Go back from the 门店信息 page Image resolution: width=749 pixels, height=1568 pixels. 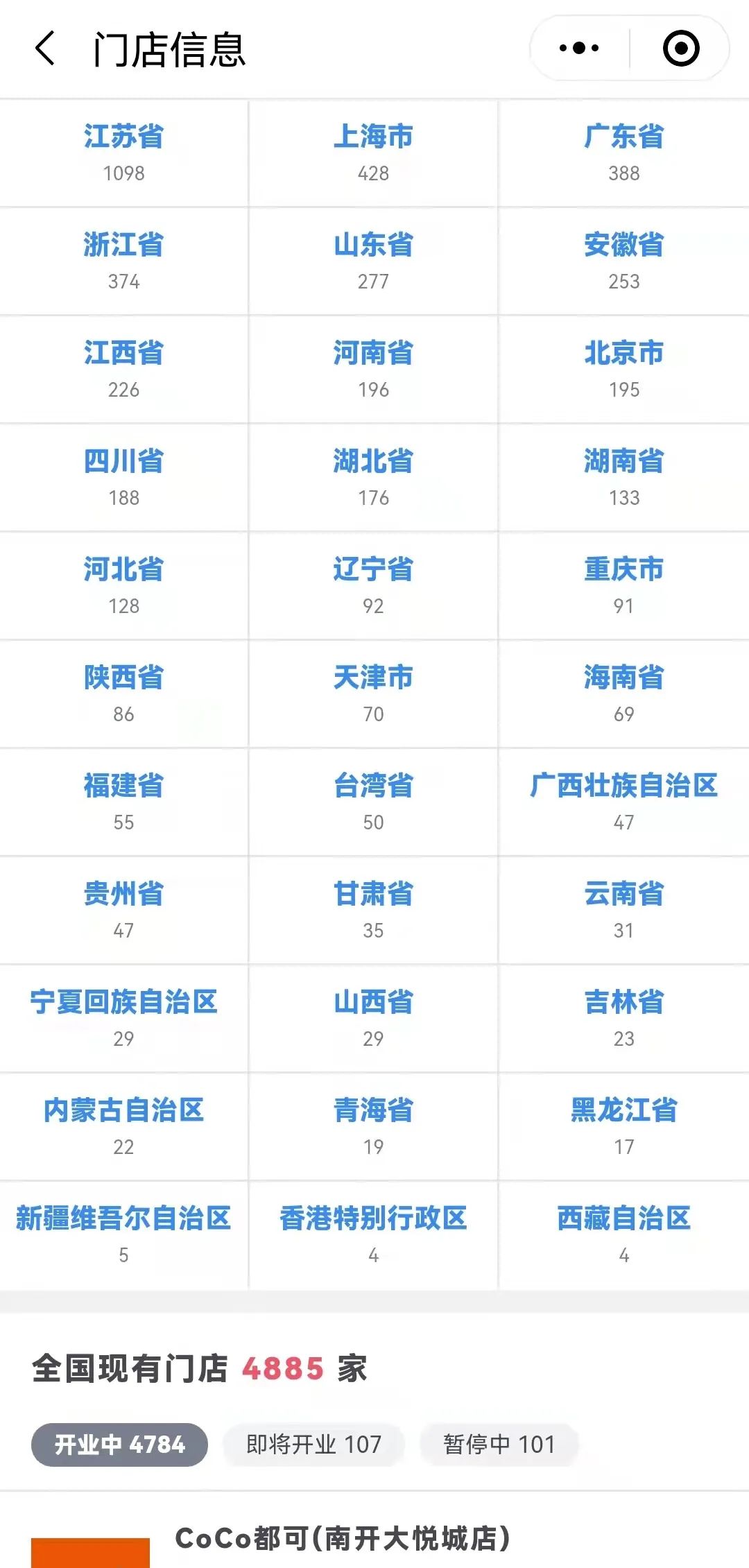point(45,49)
